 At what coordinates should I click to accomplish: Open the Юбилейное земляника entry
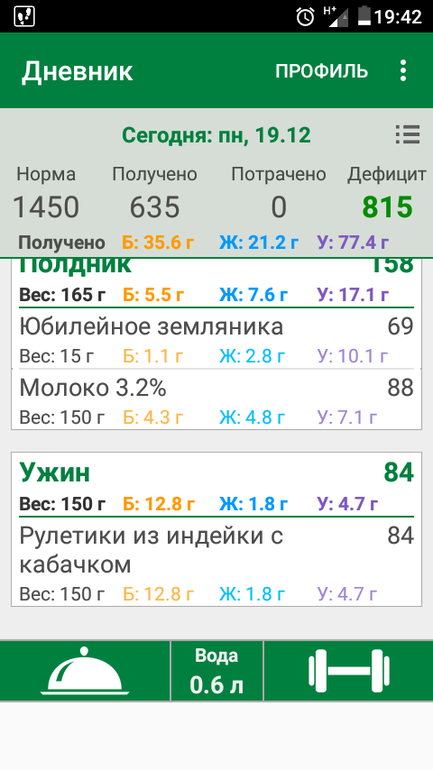(x=216, y=341)
